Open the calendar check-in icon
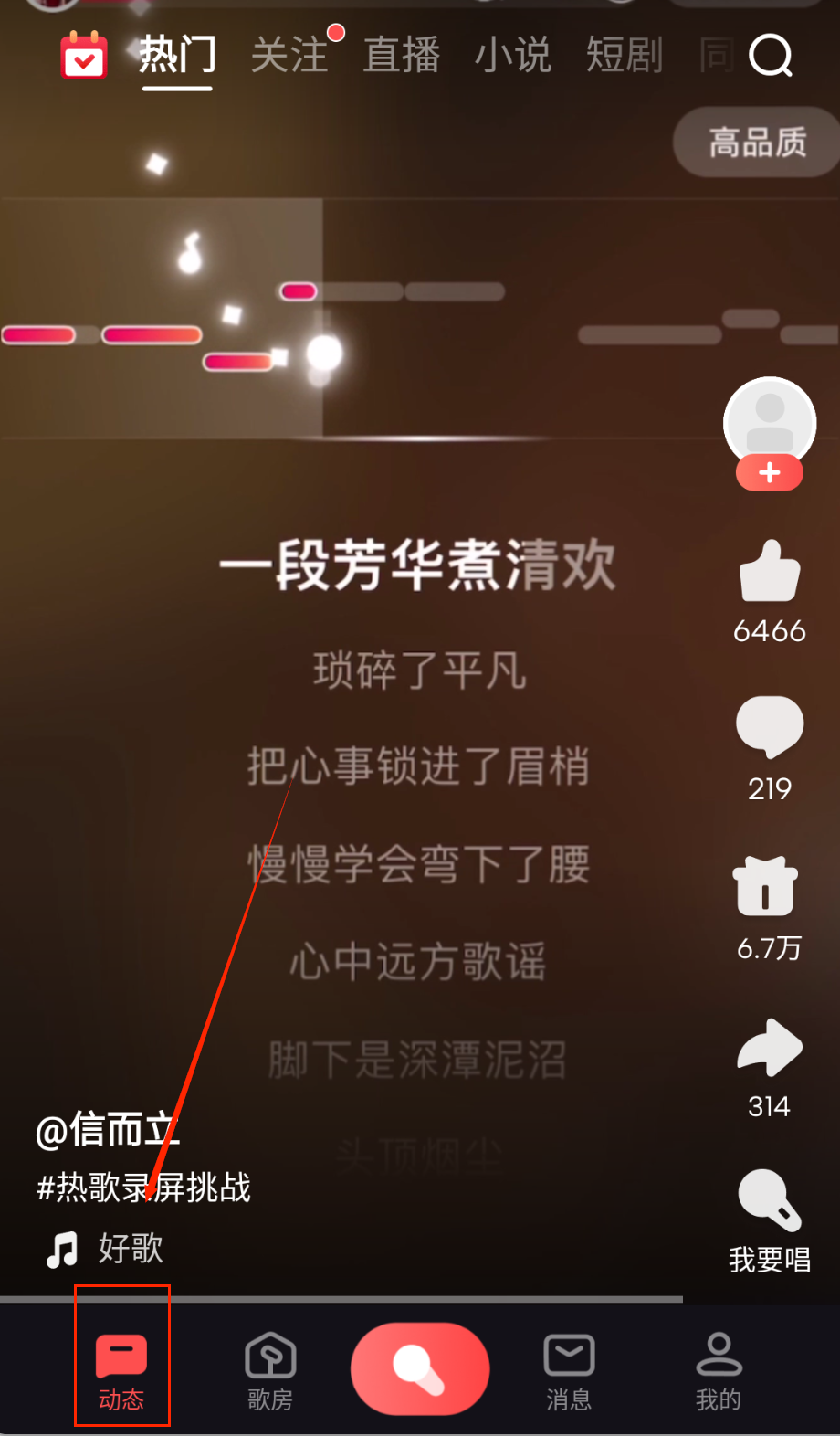The height and width of the screenshot is (1436, 840). pyautogui.click(x=84, y=56)
